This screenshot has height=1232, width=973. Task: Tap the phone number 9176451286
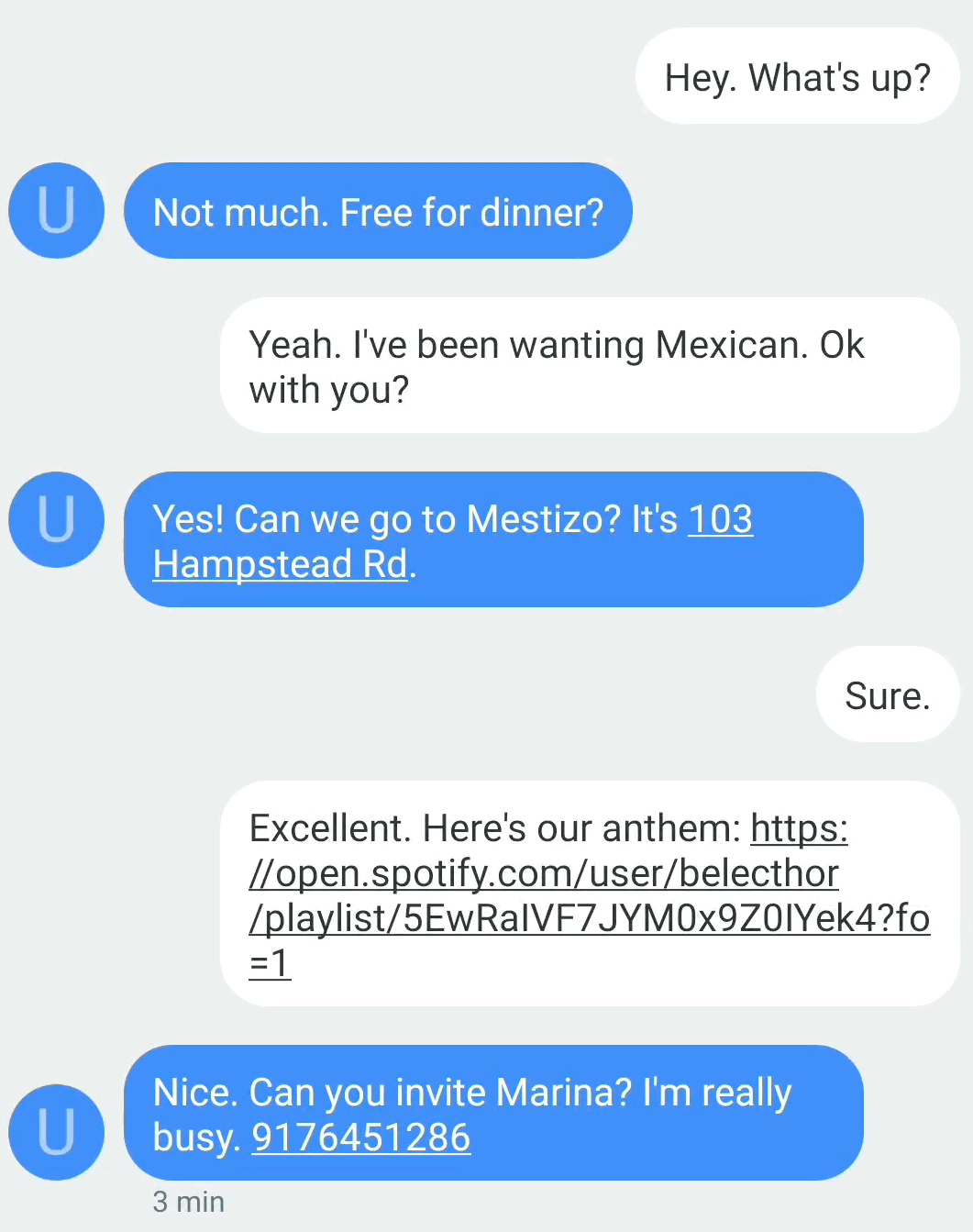[360, 1138]
